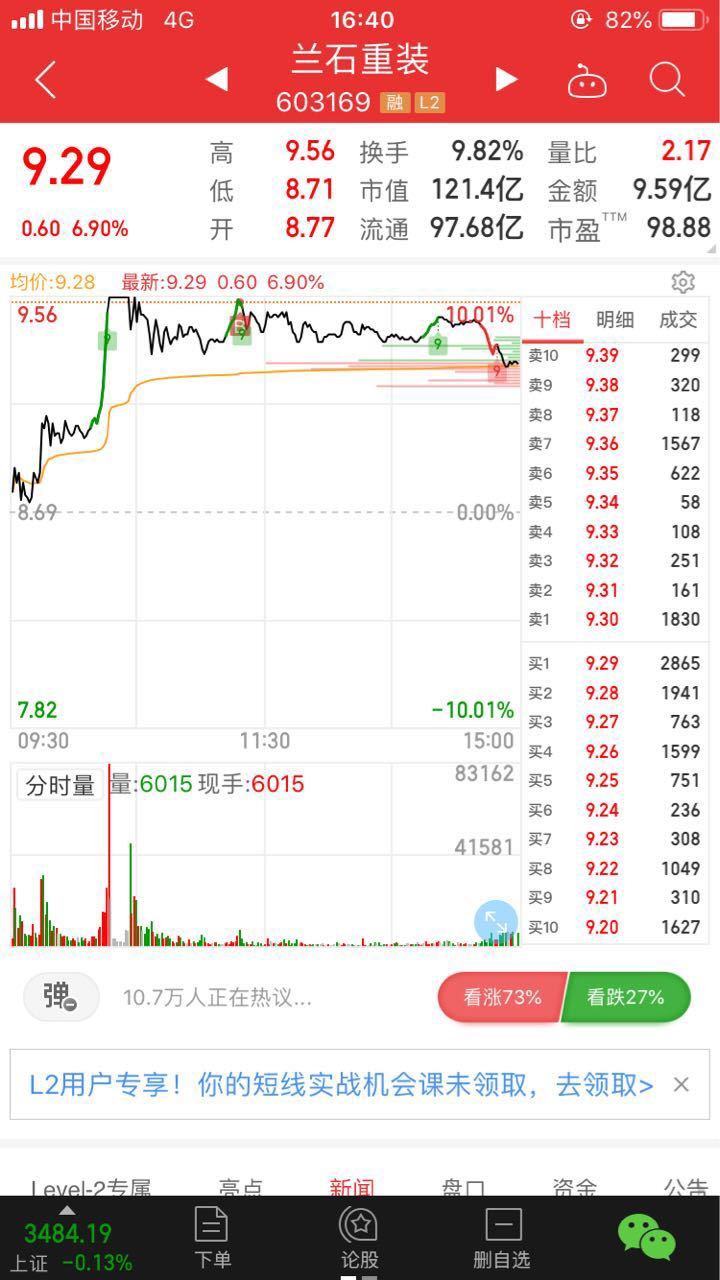Expand the chart to full screen
Viewport: 720px width, 1280px height.
tap(495, 922)
